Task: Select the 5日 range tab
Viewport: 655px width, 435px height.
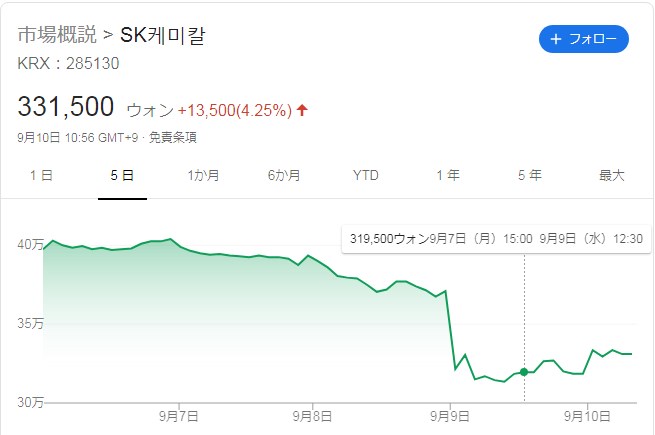Action: [x=122, y=175]
